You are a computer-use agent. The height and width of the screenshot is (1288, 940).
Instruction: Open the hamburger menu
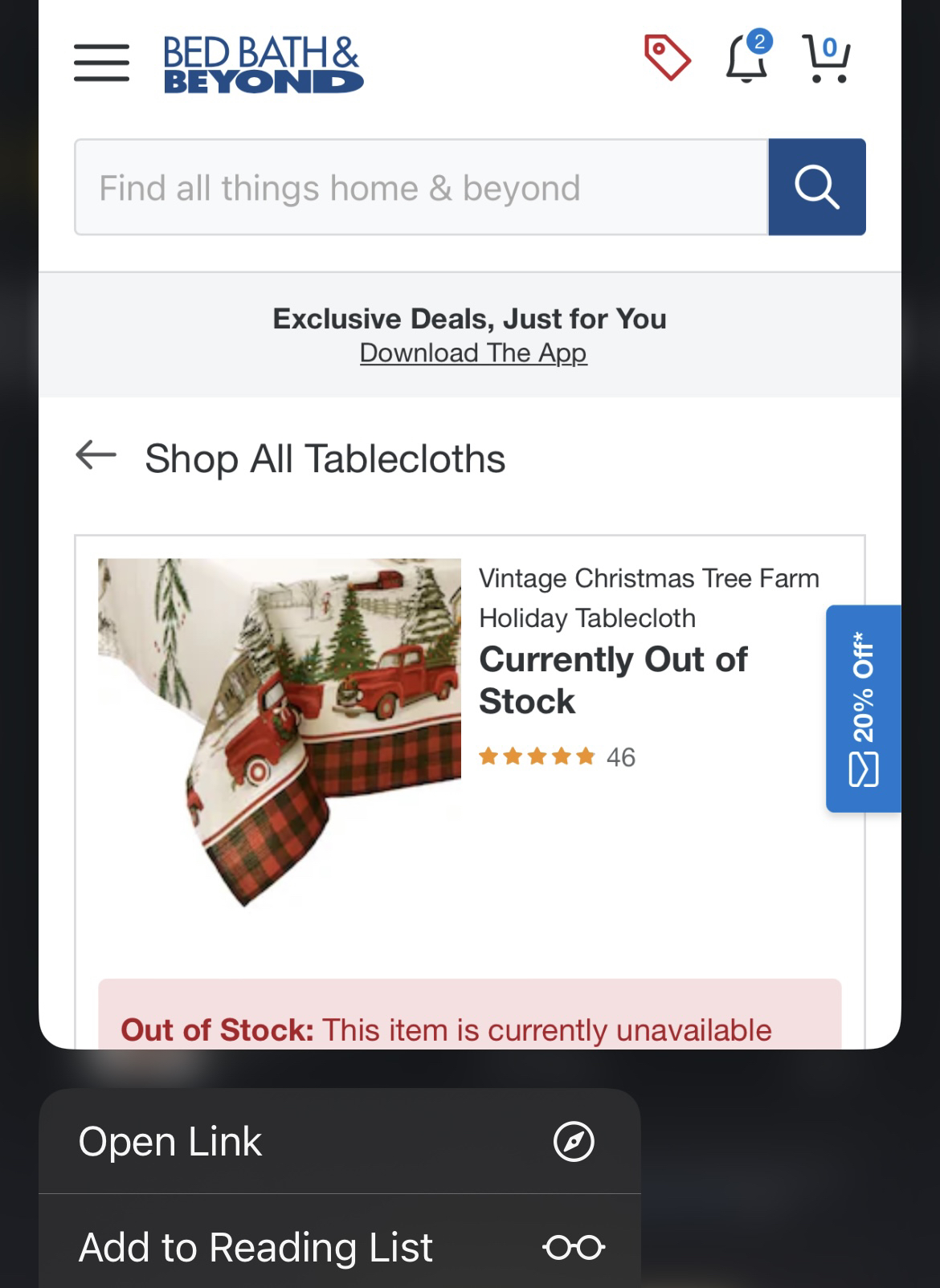tap(101, 63)
